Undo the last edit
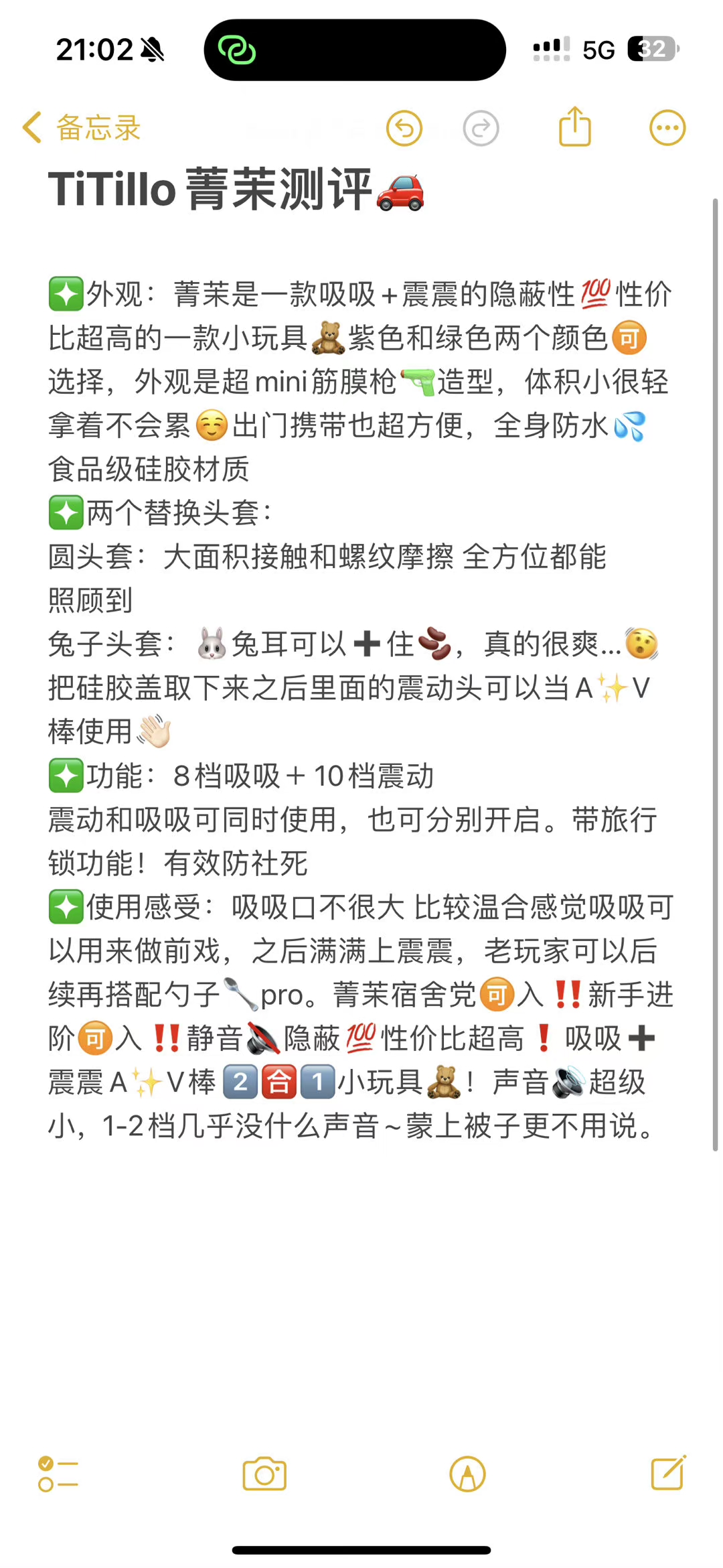Image resolution: width=723 pixels, height=1568 pixels. coord(404,128)
